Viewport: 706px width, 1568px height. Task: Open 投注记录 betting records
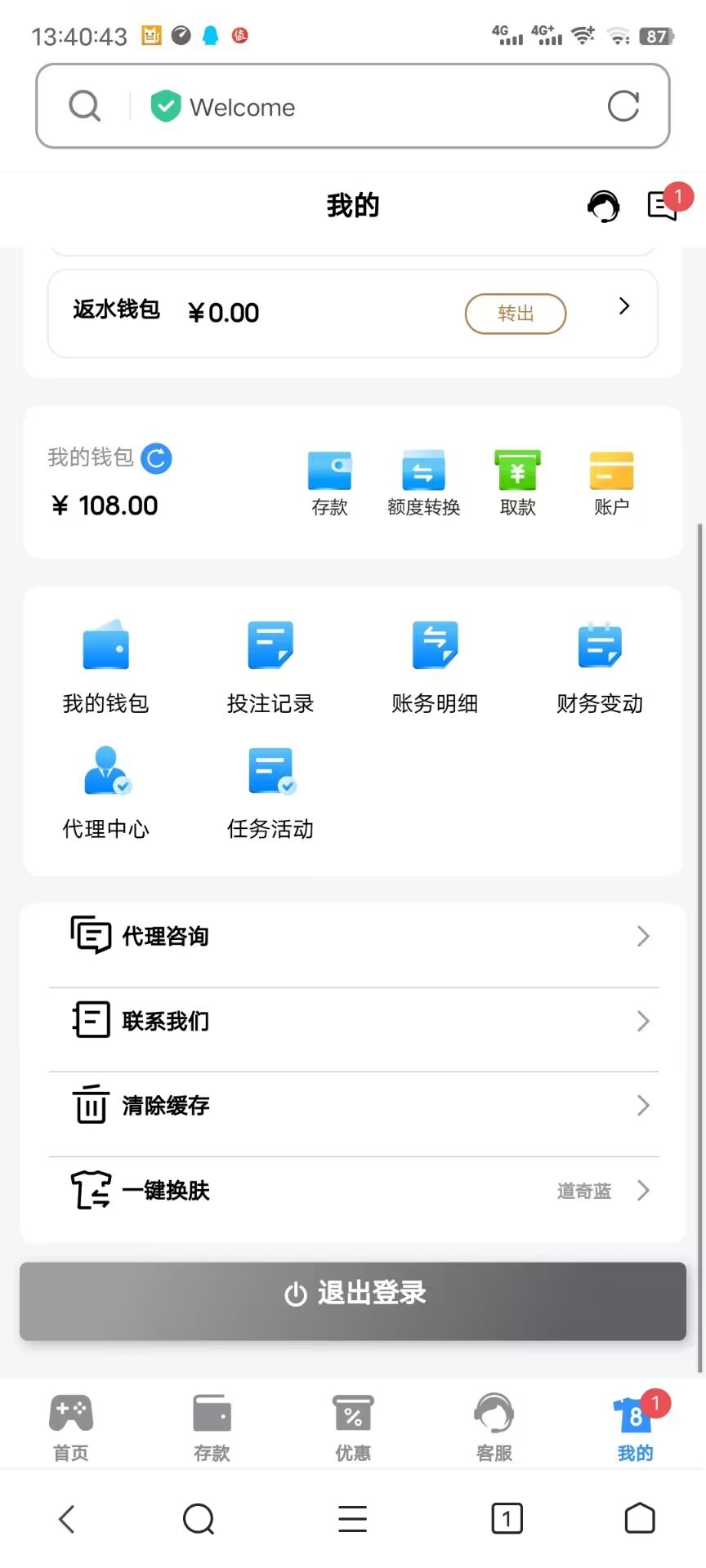[270, 661]
